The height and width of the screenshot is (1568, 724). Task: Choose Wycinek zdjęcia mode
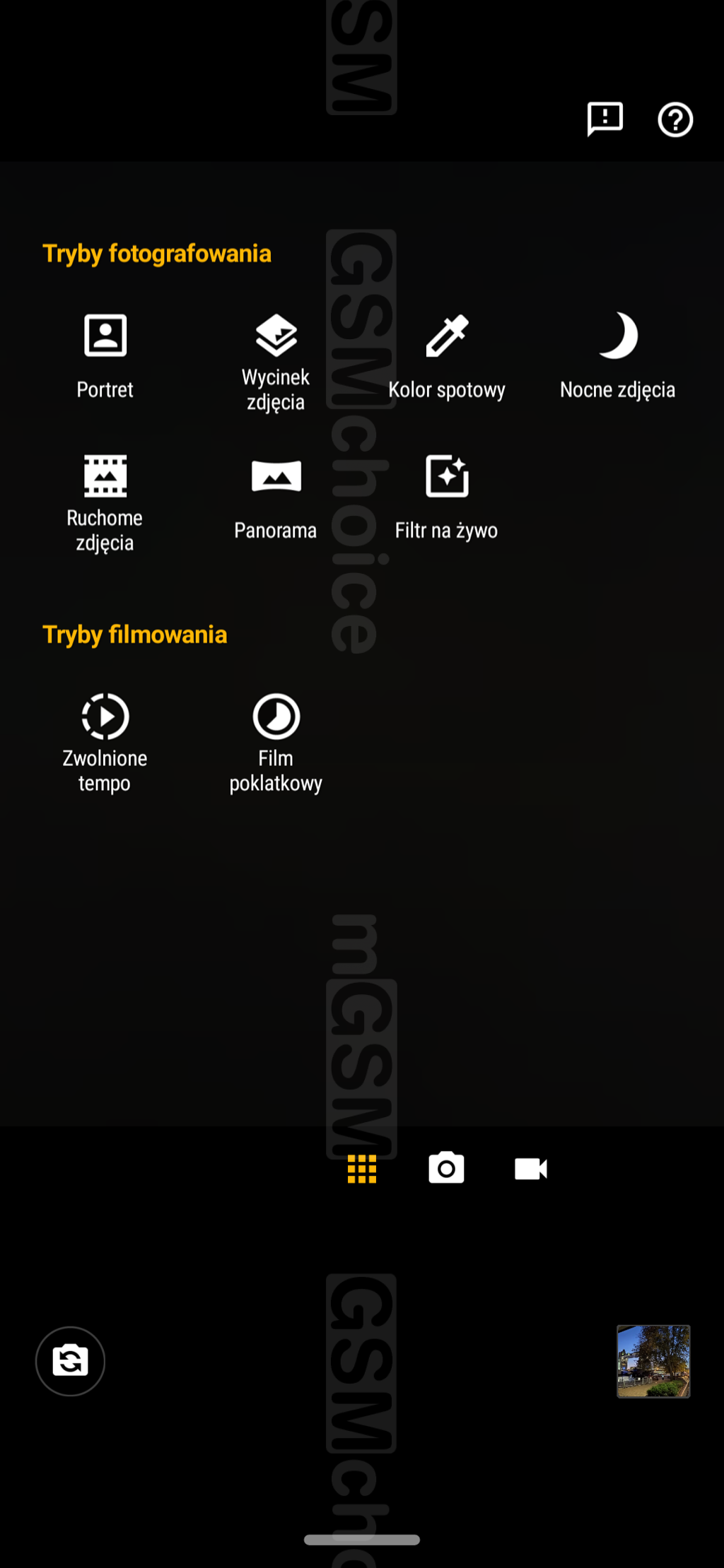276,362
